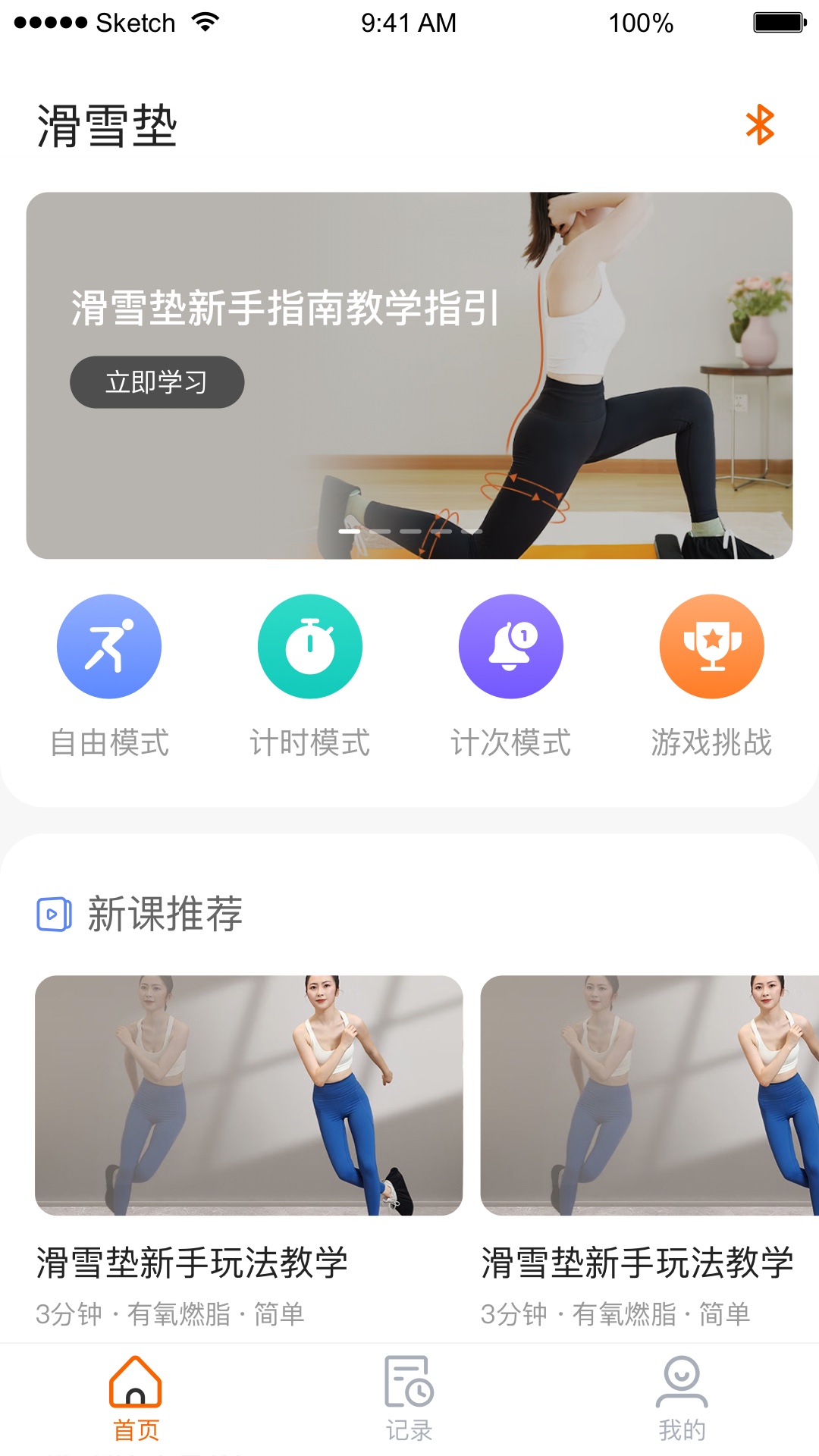Switch to the 我的 profile tab

tap(682, 1398)
